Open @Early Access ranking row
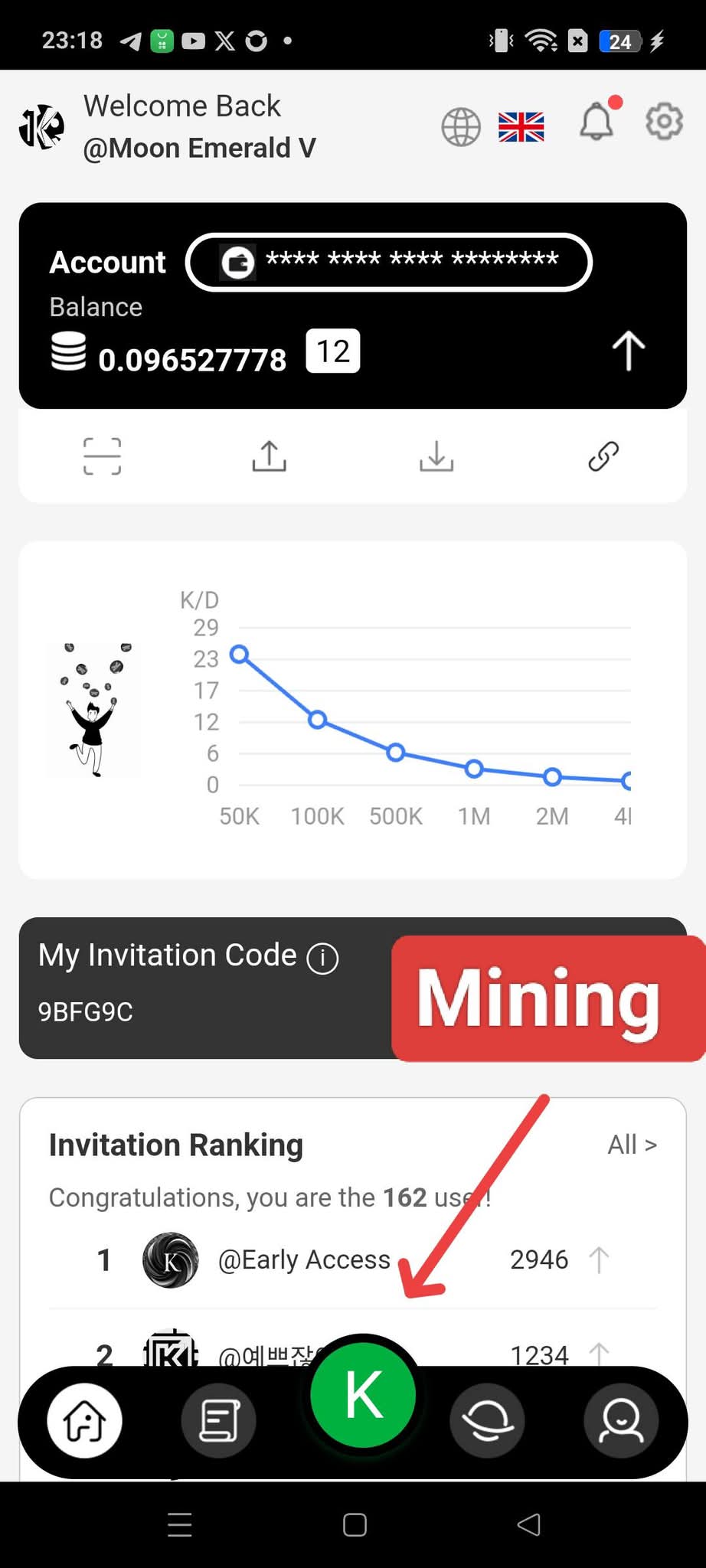 point(305,1259)
